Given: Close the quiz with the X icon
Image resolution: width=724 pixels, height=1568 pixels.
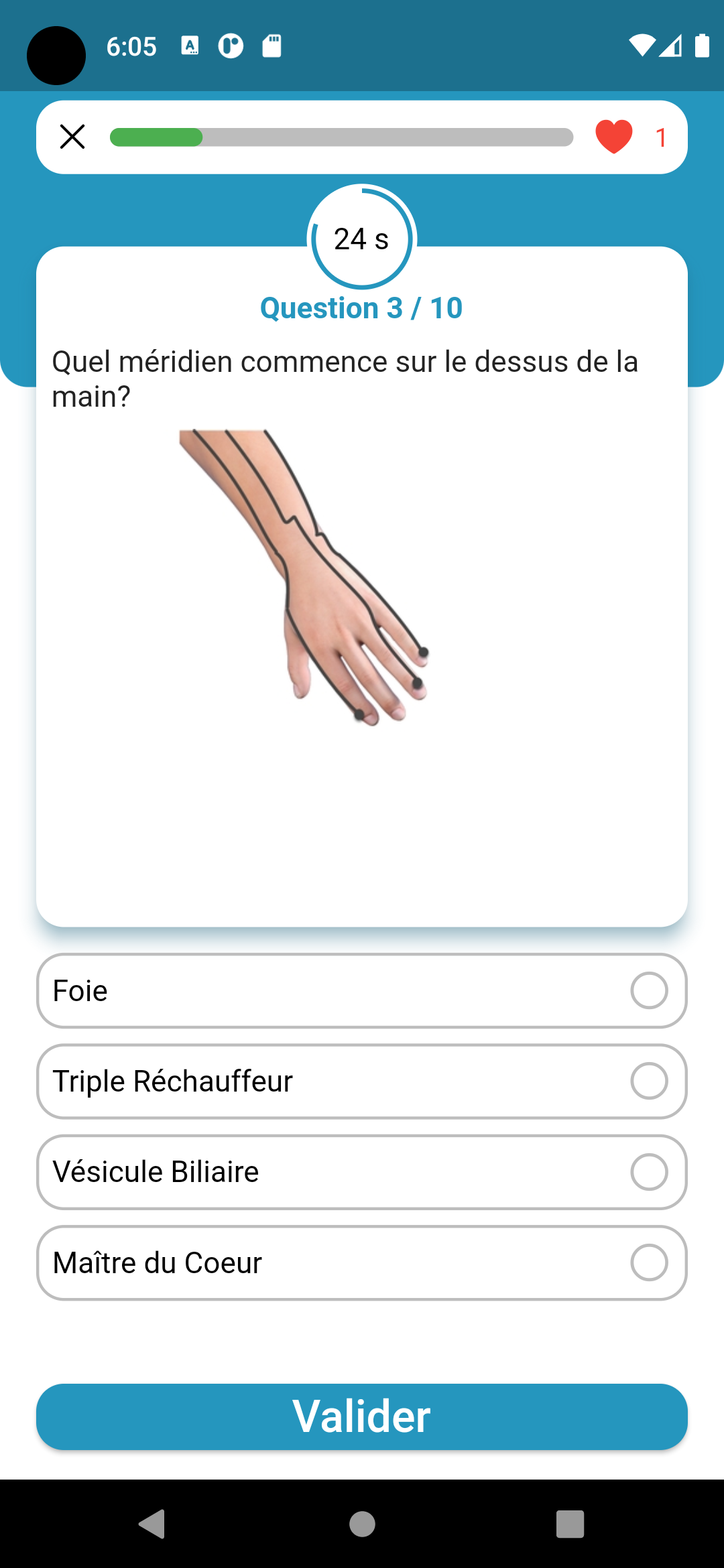Looking at the screenshot, I should pyautogui.click(x=72, y=137).
